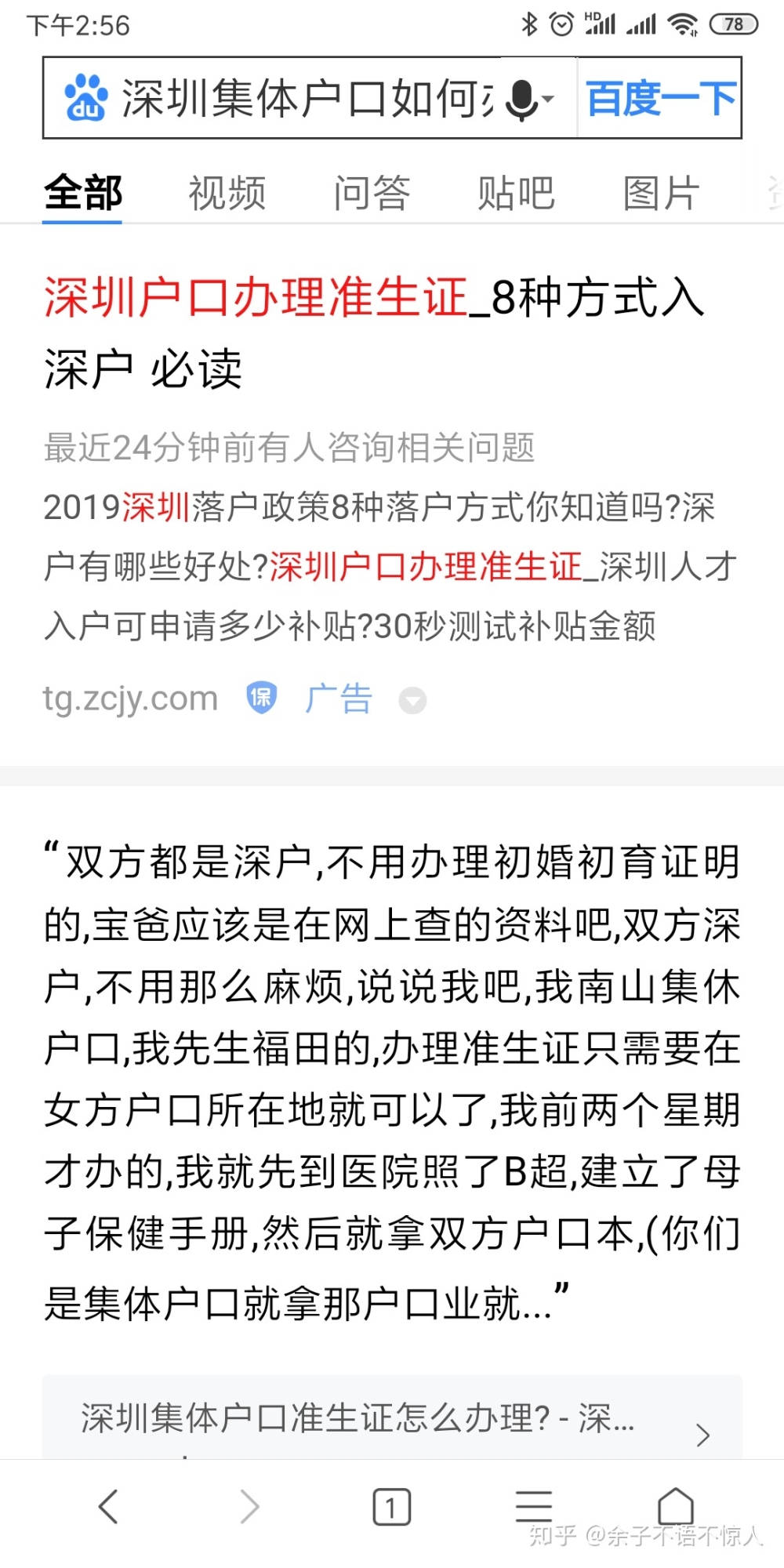Open the tab switcher showing 1
Screen dimensions: 784x1568
coord(391,1506)
